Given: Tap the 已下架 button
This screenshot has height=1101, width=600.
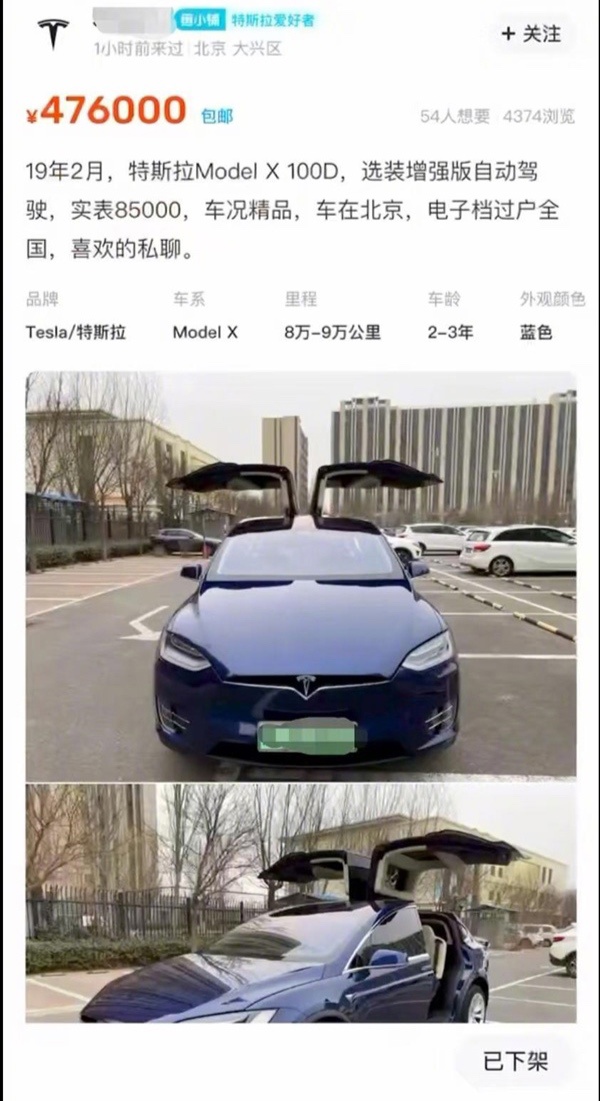Looking at the screenshot, I should pos(515,1061).
